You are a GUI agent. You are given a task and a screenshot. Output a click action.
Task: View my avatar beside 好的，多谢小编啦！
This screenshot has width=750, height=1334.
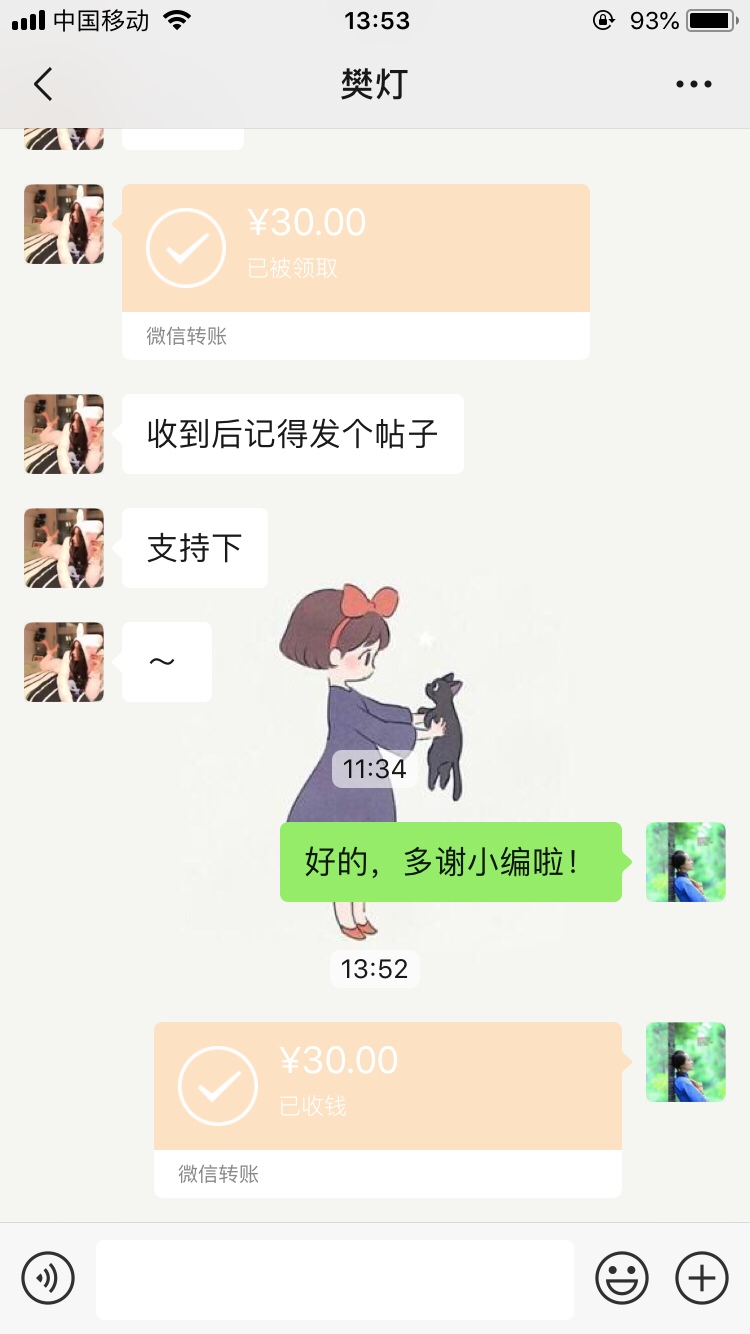(686, 862)
